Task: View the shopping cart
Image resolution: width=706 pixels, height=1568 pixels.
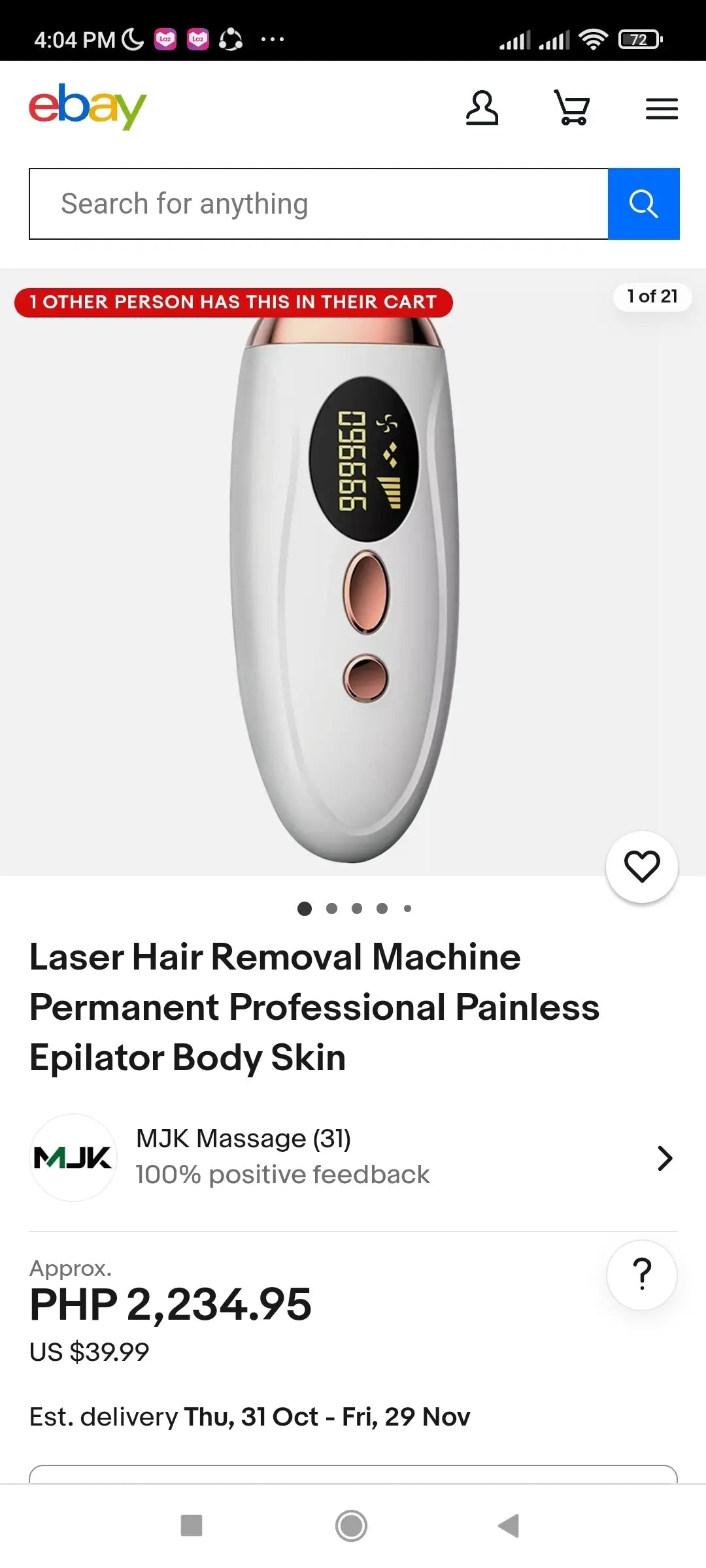Action: [x=572, y=108]
